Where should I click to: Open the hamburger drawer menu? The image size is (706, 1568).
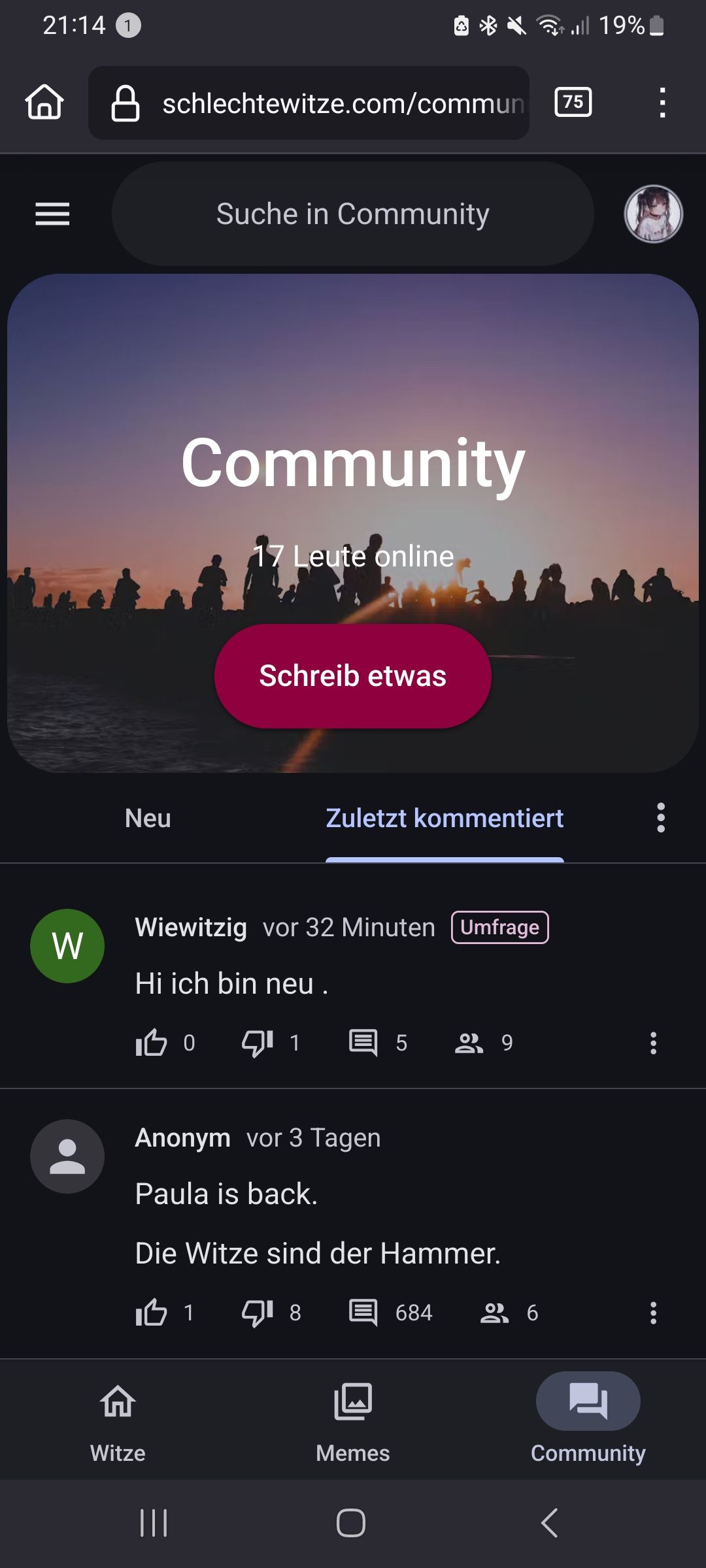point(52,214)
